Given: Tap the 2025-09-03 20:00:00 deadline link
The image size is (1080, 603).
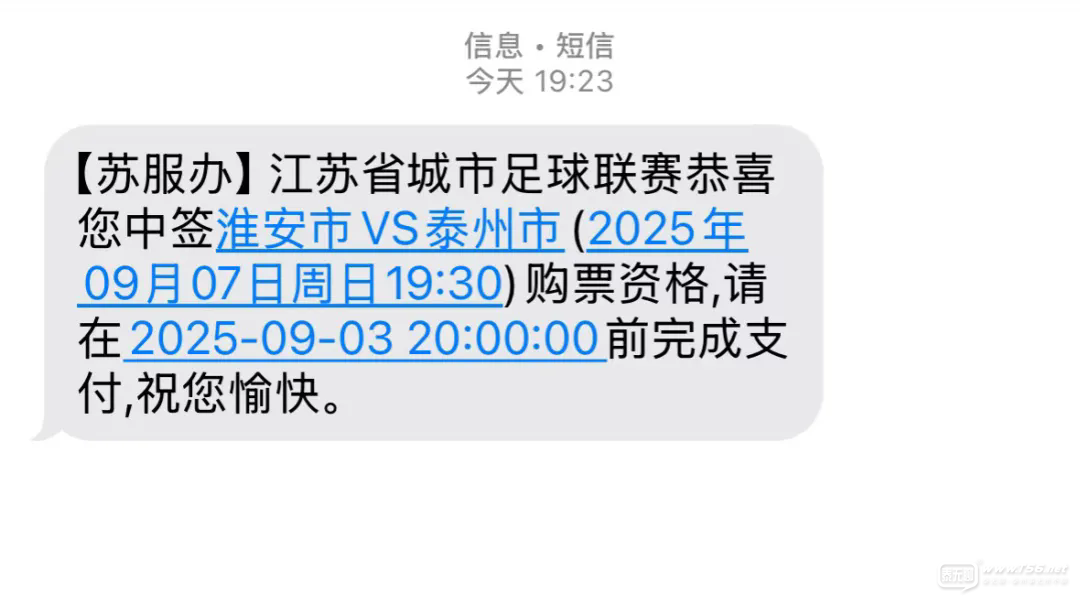Looking at the screenshot, I should (364, 340).
